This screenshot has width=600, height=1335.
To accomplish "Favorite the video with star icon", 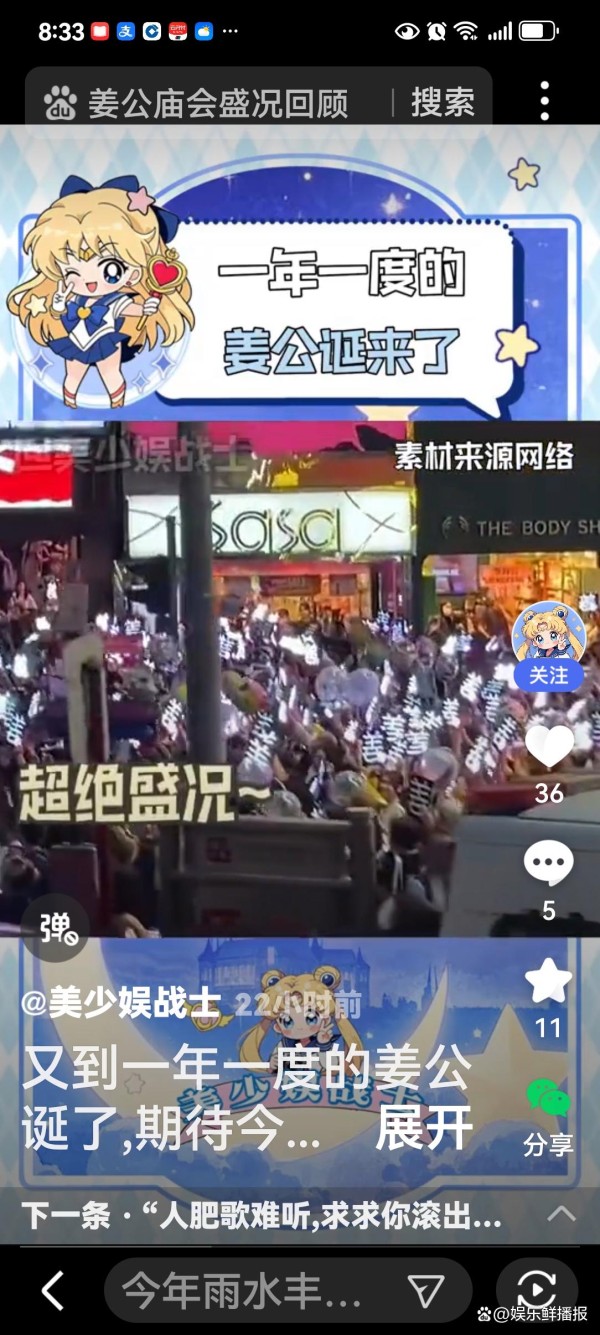I will [548, 981].
